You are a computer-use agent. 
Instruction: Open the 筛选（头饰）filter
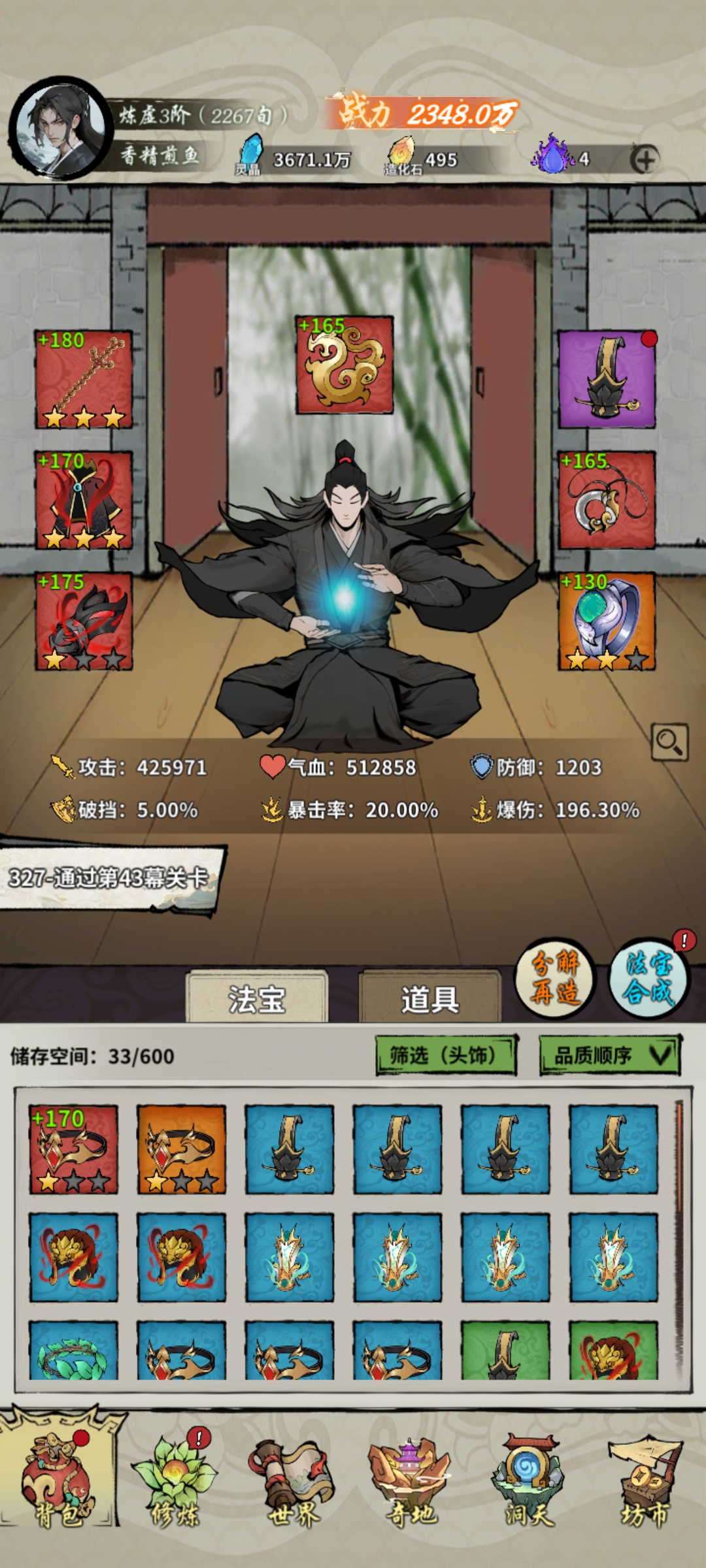point(446,1055)
